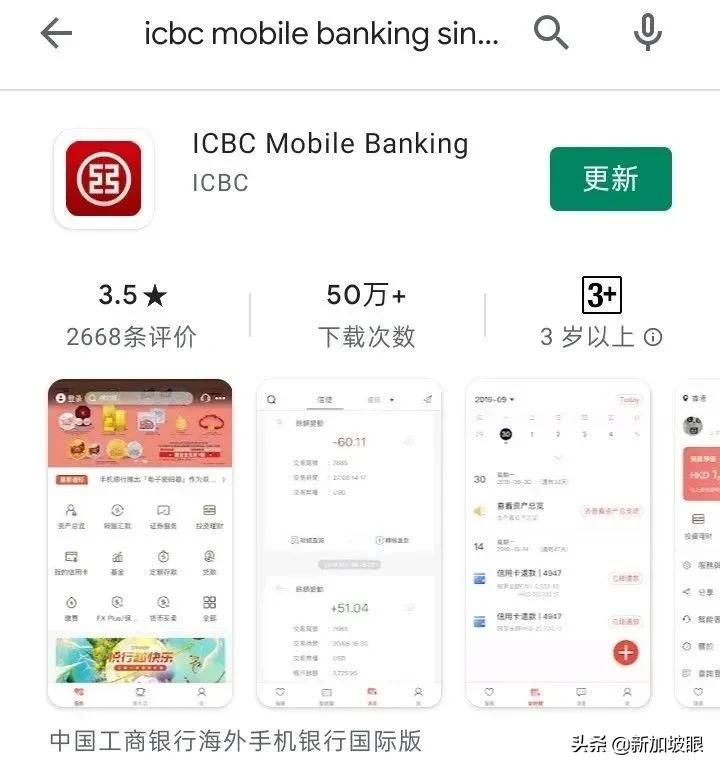The image size is (720, 770).
Task: Start voice search with the microphone
Action: 648,33
